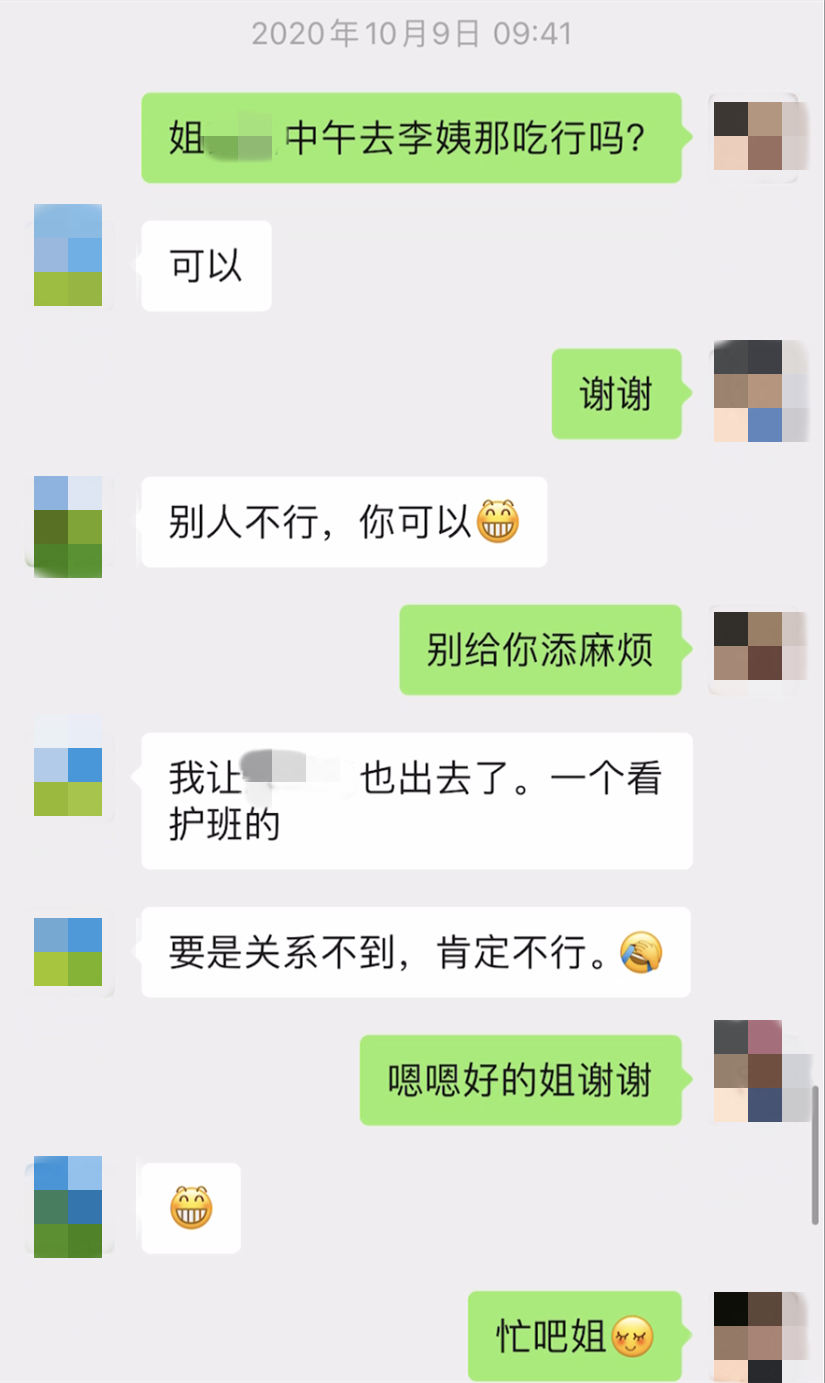Select the "别给你添麻烦" message
Viewport: 825px width, 1383px height.
pyautogui.click(x=541, y=650)
